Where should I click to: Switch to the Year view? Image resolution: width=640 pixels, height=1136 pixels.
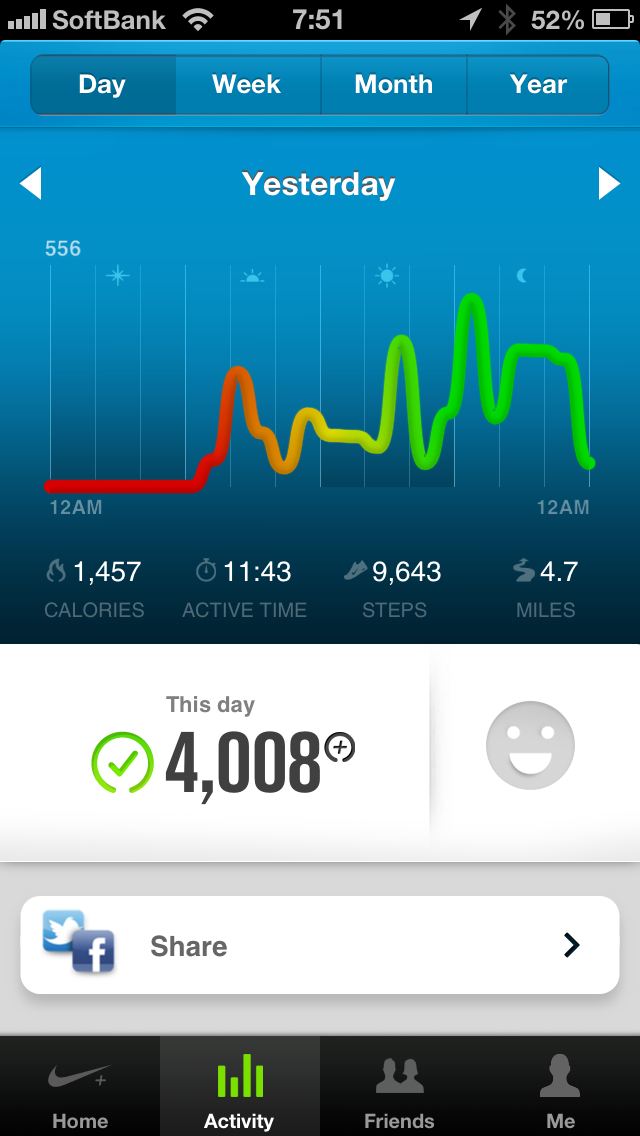[x=538, y=85]
